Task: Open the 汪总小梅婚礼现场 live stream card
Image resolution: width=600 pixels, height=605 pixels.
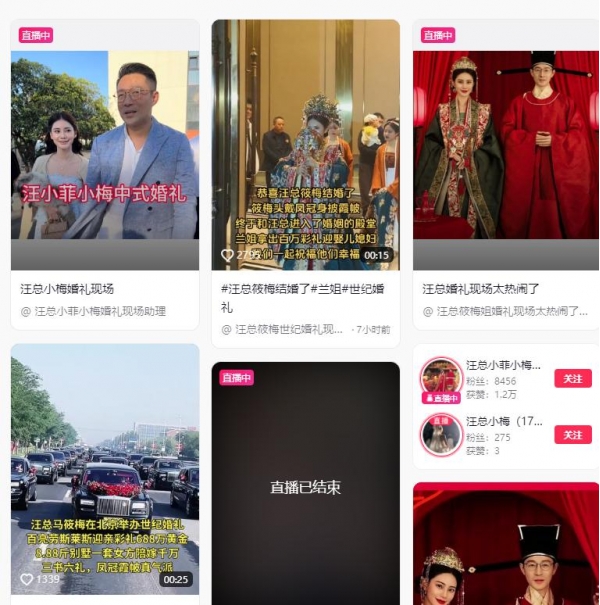Action: coord(105,160)
